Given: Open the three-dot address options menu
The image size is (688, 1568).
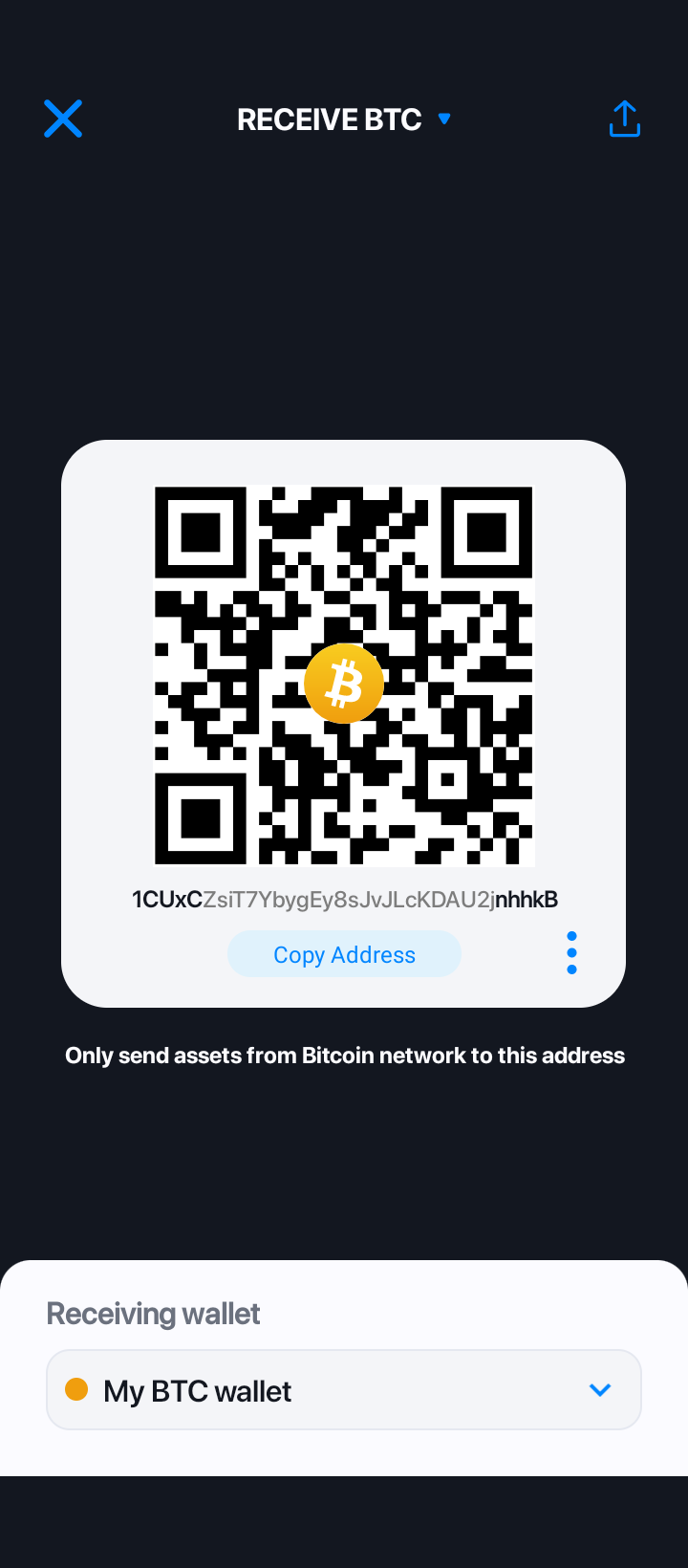Looking at the screenshot, I should pos(571,953).
